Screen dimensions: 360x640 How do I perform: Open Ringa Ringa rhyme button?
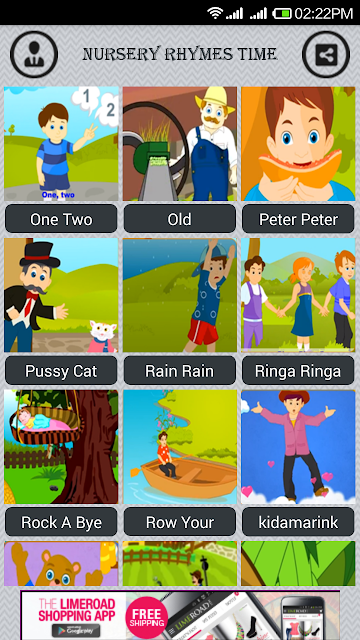coord(298,371)
